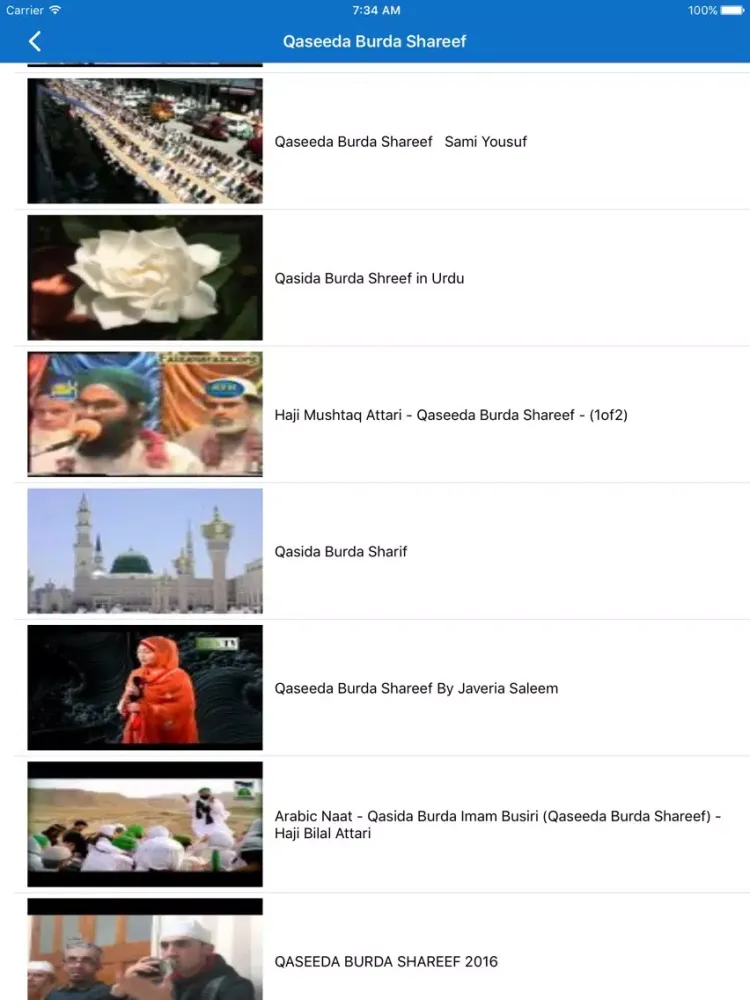
Task: Select the Qasida Burda Sharif video
Action: tap(340, 551)
